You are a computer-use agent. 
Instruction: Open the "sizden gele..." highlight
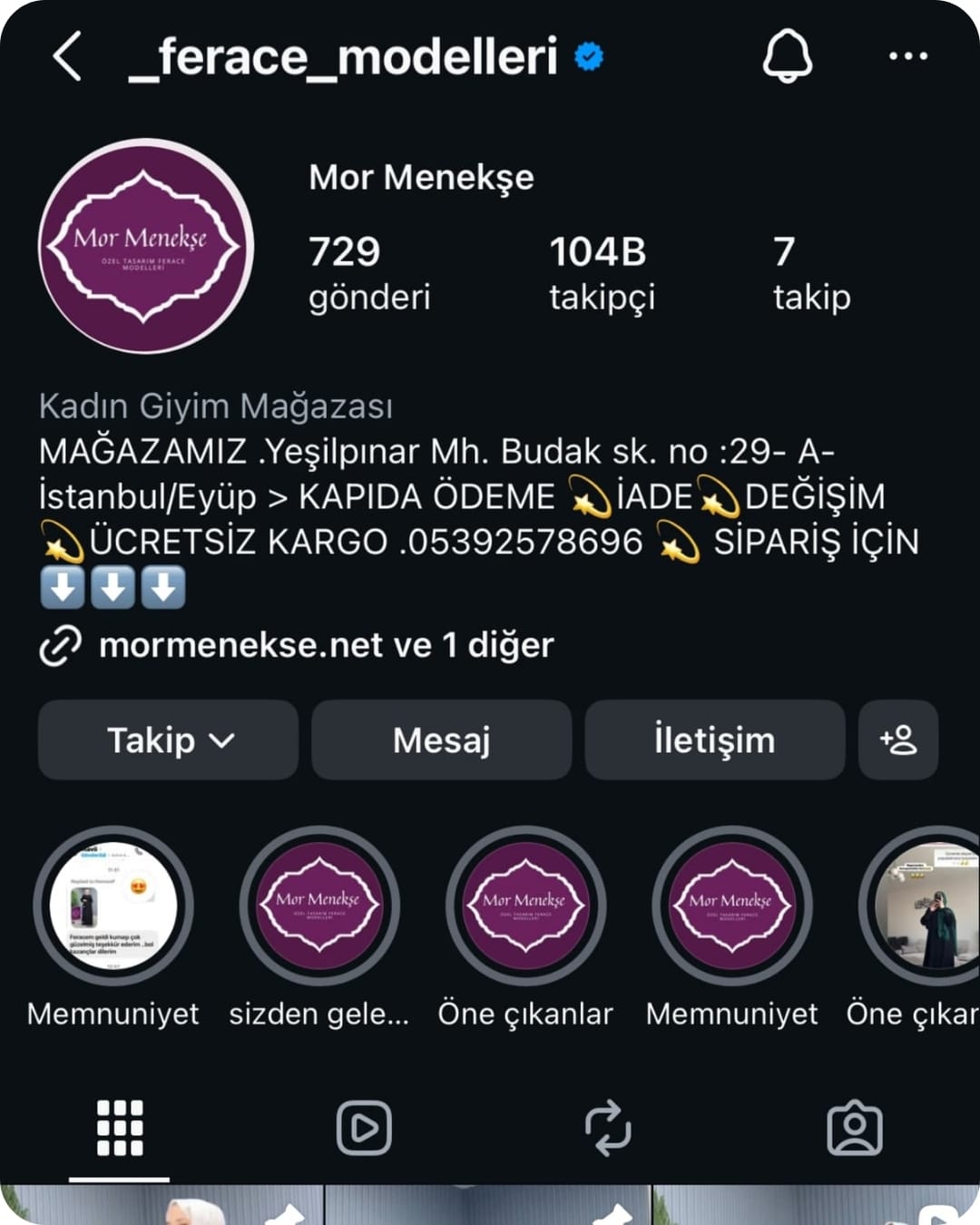click(319, 906)
